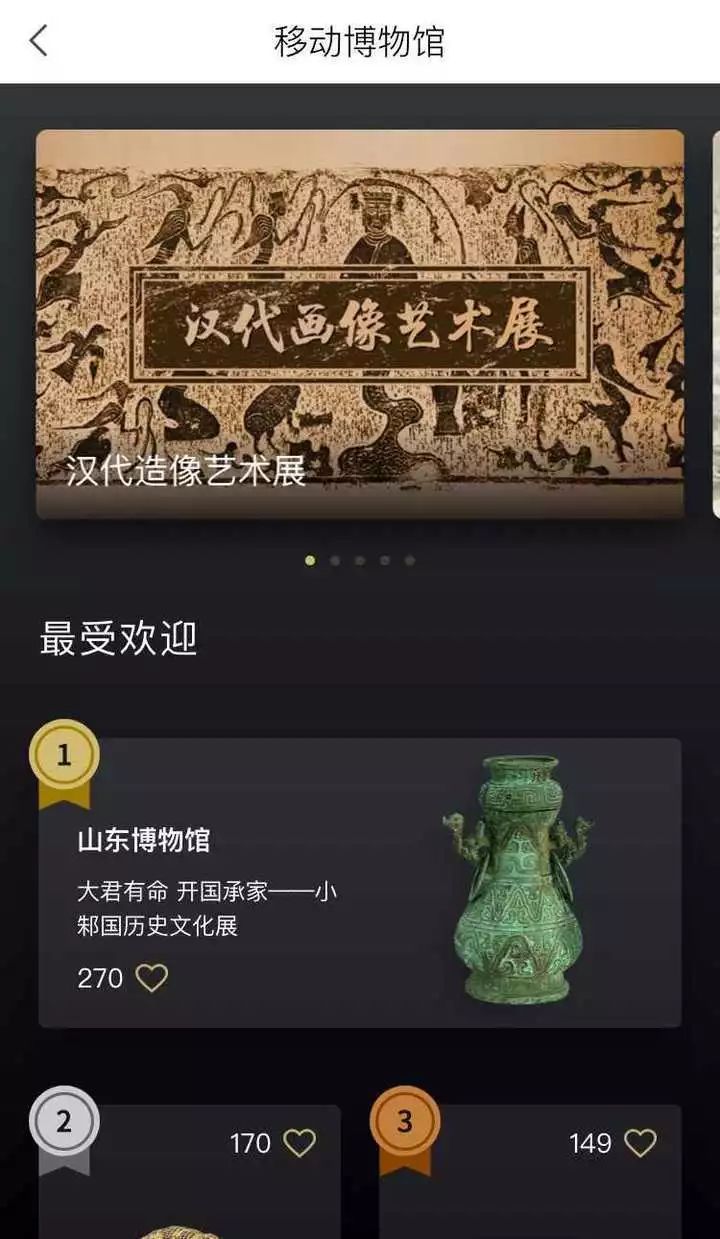
Task: Go back from 移动博物馆 page
Action: click(x=38, y=41)
